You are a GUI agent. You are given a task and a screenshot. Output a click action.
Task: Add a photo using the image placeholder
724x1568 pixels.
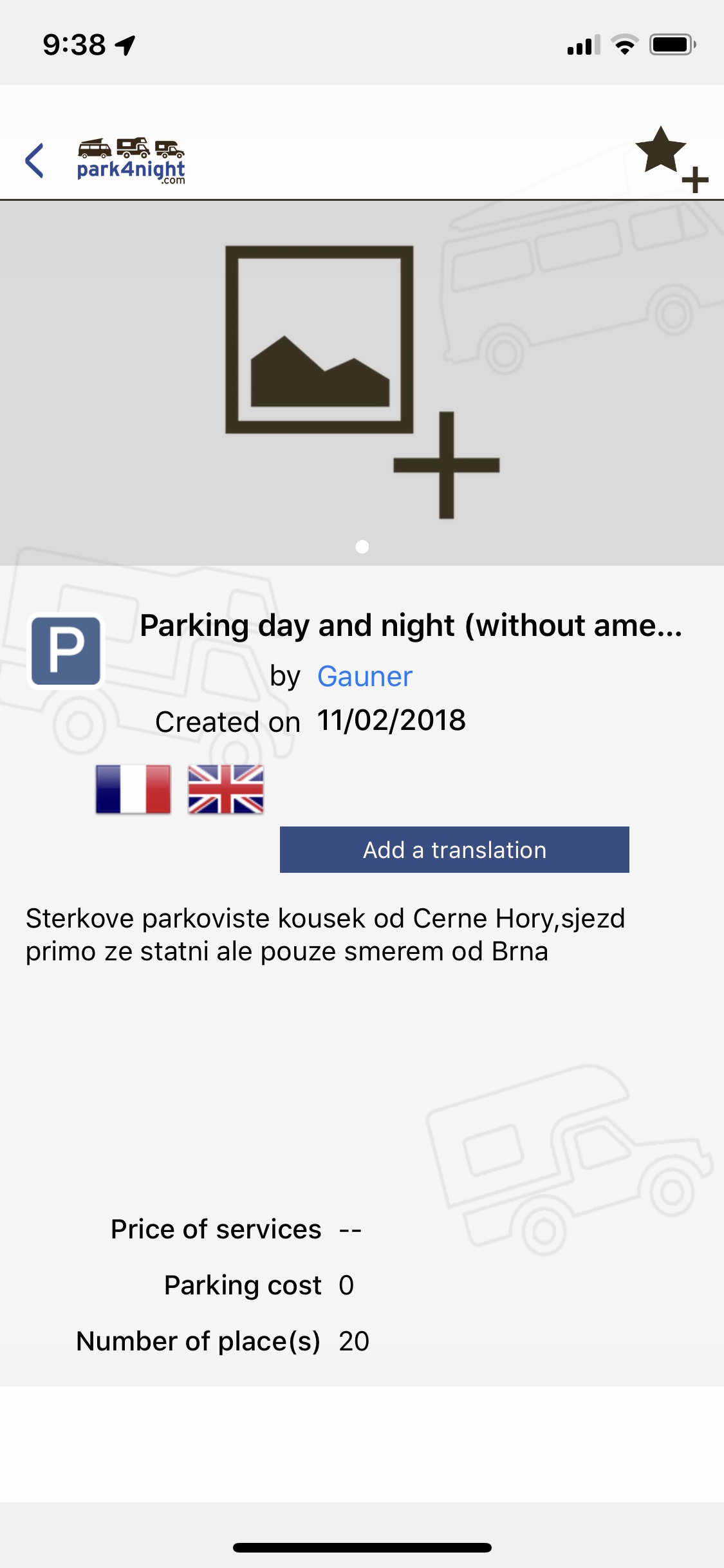tap(361, 381)
